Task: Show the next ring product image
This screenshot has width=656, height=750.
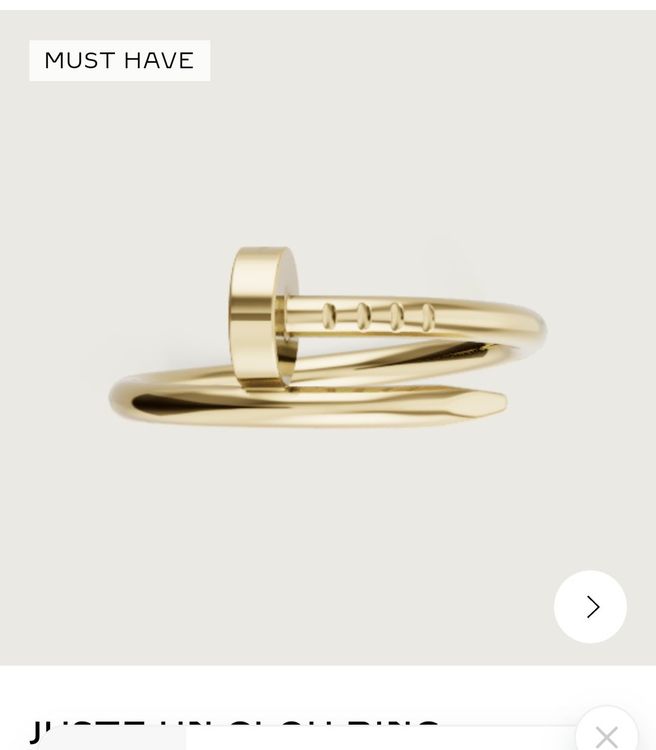Action: pyautogui.click(x=590, y=607)
